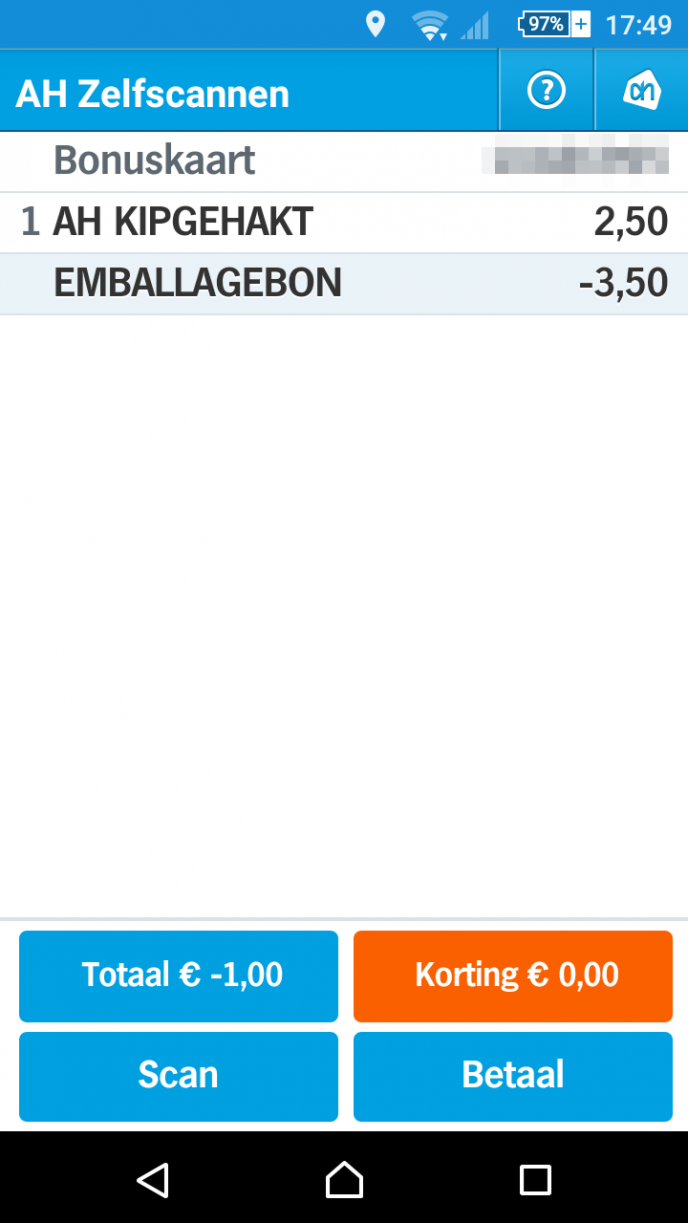This screenshot has height=1223, width=688.
Task: View the Korting € 0,00 discounts
Action: [513, 975]
